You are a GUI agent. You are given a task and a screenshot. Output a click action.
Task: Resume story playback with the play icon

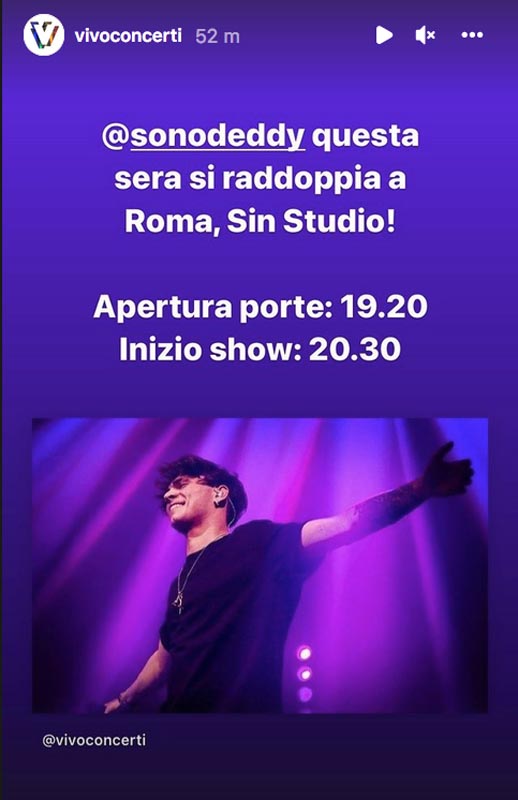tap(384, 35)
